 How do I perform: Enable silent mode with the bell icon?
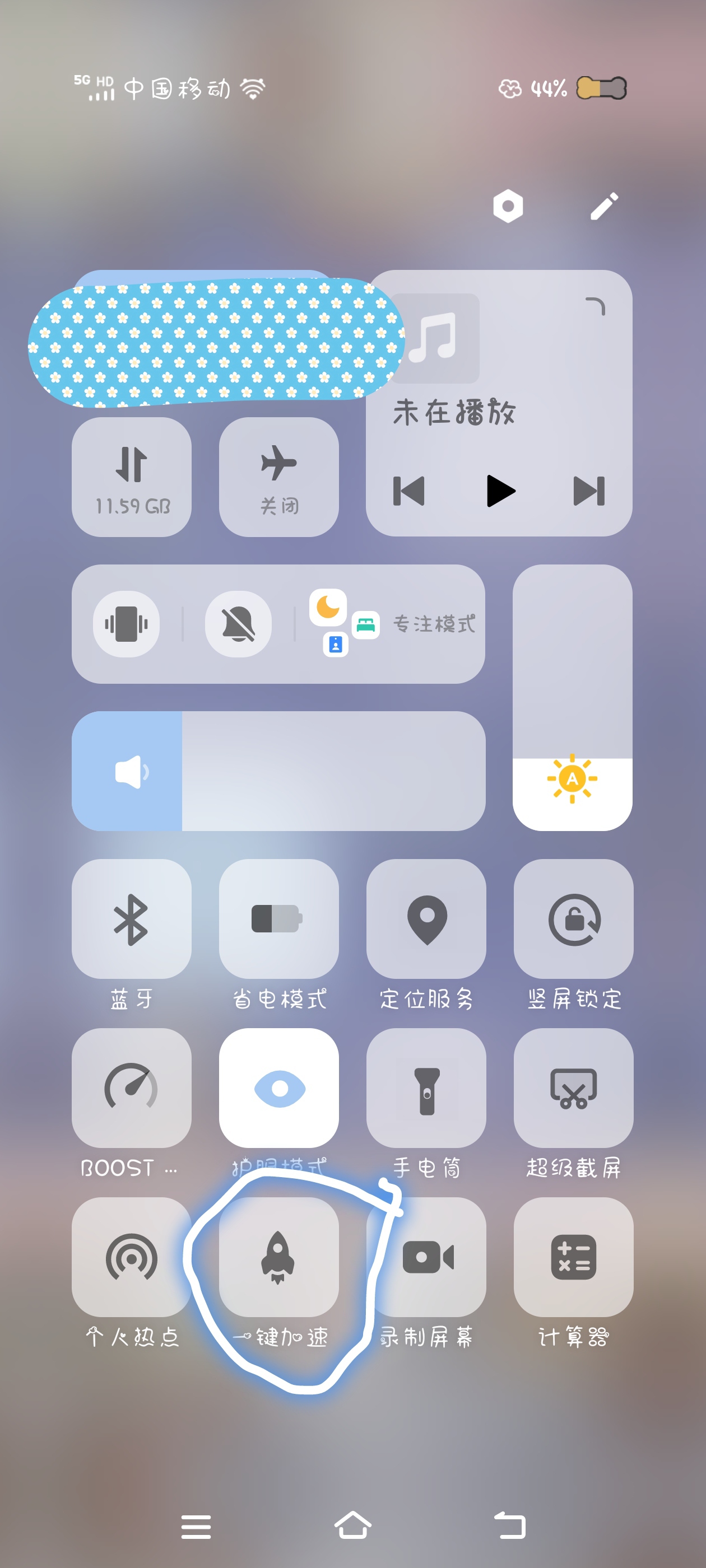(238, 623)
